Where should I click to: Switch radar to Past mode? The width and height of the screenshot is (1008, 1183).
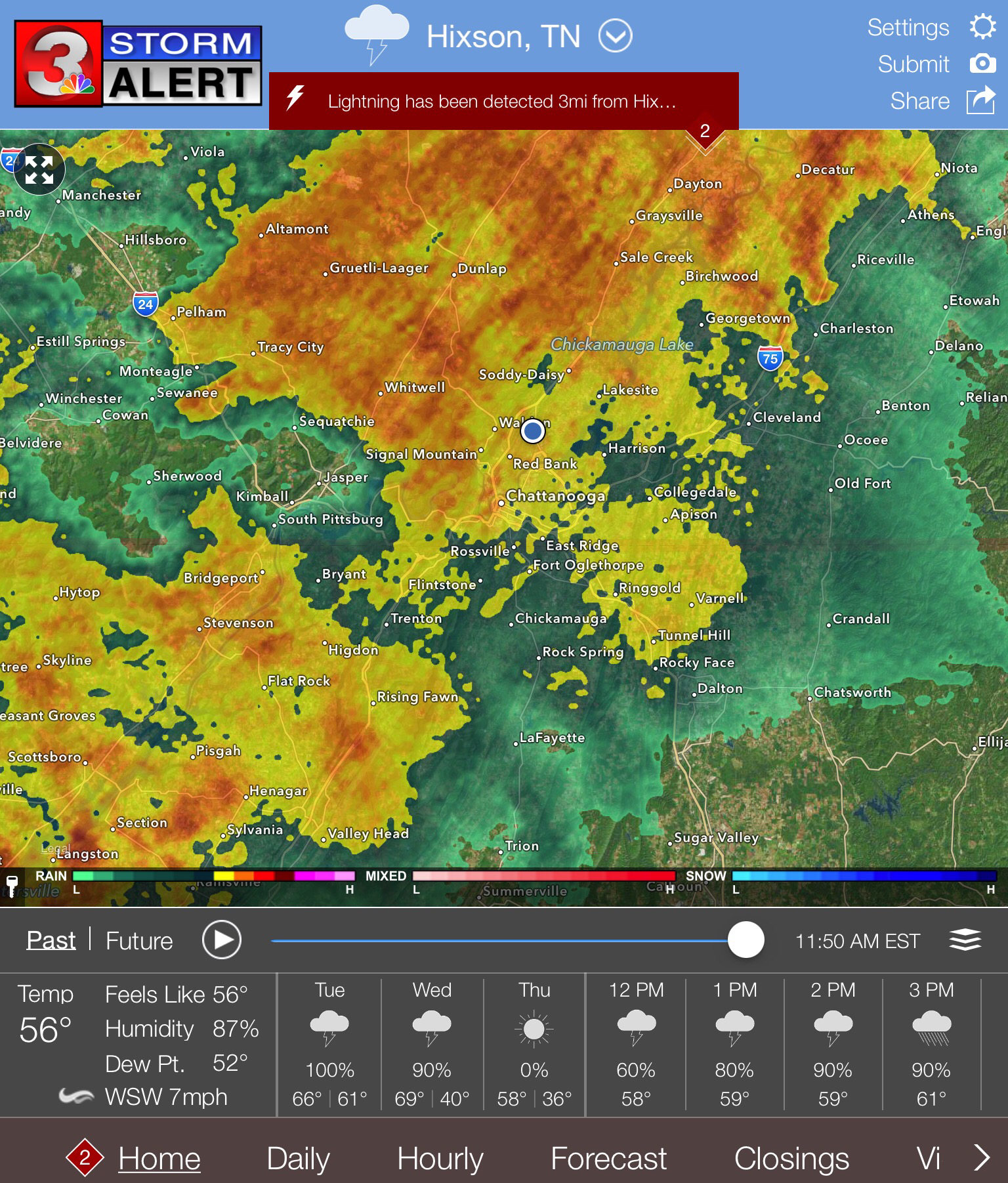51,940
